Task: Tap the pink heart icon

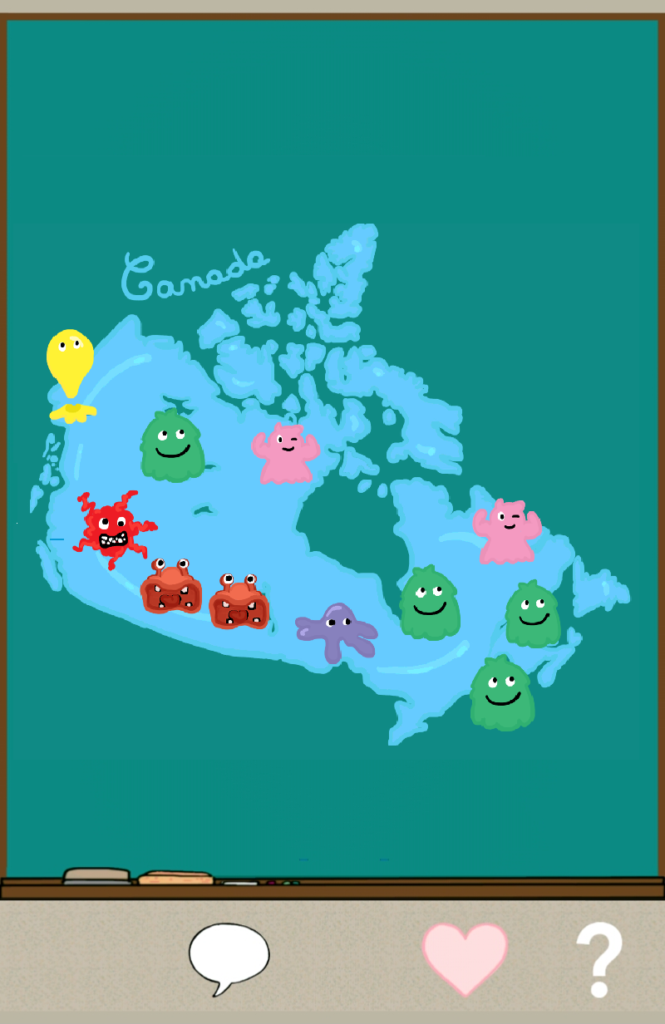Action: tap(465, 957)
